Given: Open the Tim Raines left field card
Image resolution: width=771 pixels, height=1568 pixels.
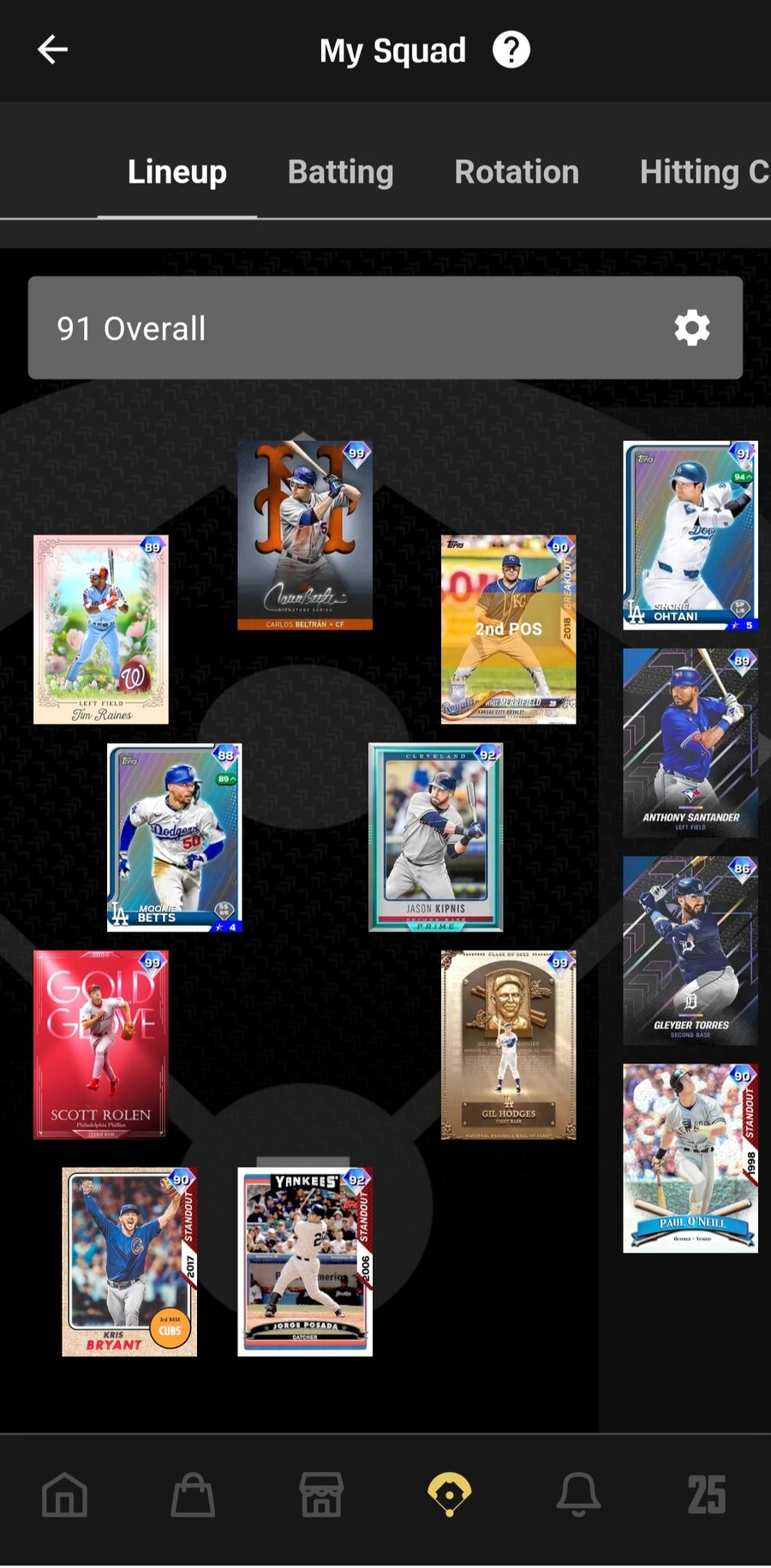Looking at the screenshot, I should pyautogui.click(x=101, y=629).
